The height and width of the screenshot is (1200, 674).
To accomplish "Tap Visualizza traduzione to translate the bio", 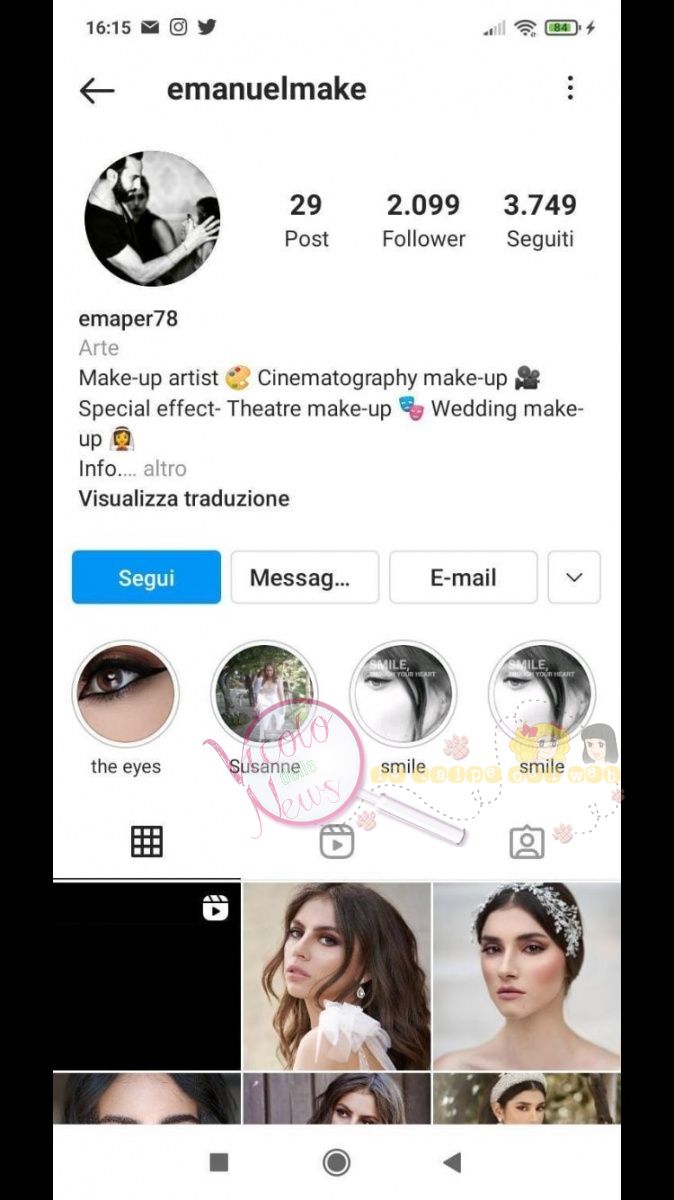I will pos(184,498).
